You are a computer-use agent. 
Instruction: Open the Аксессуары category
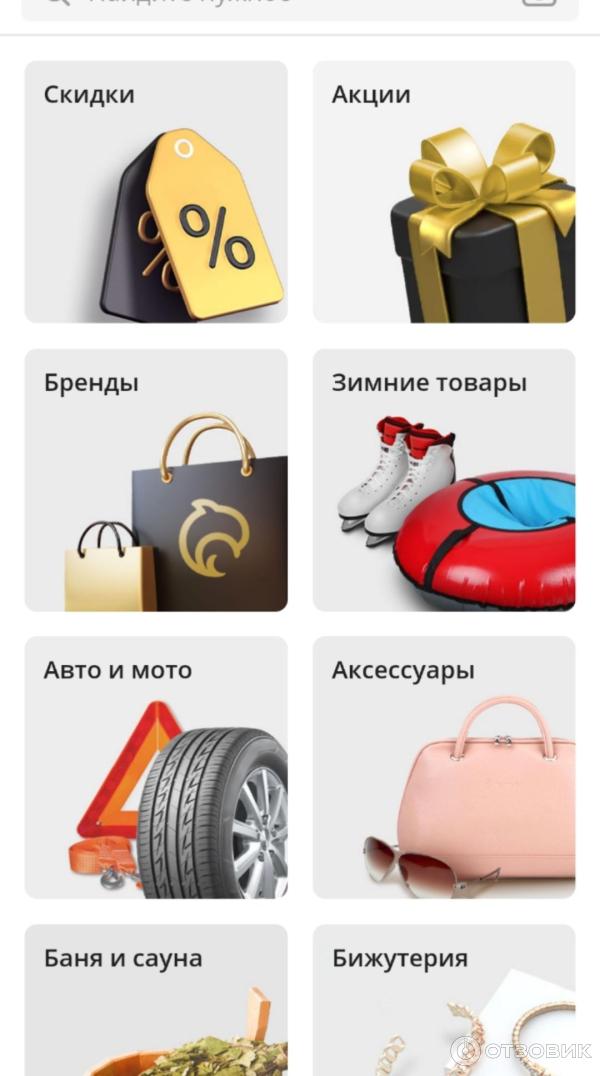point(444,768)
